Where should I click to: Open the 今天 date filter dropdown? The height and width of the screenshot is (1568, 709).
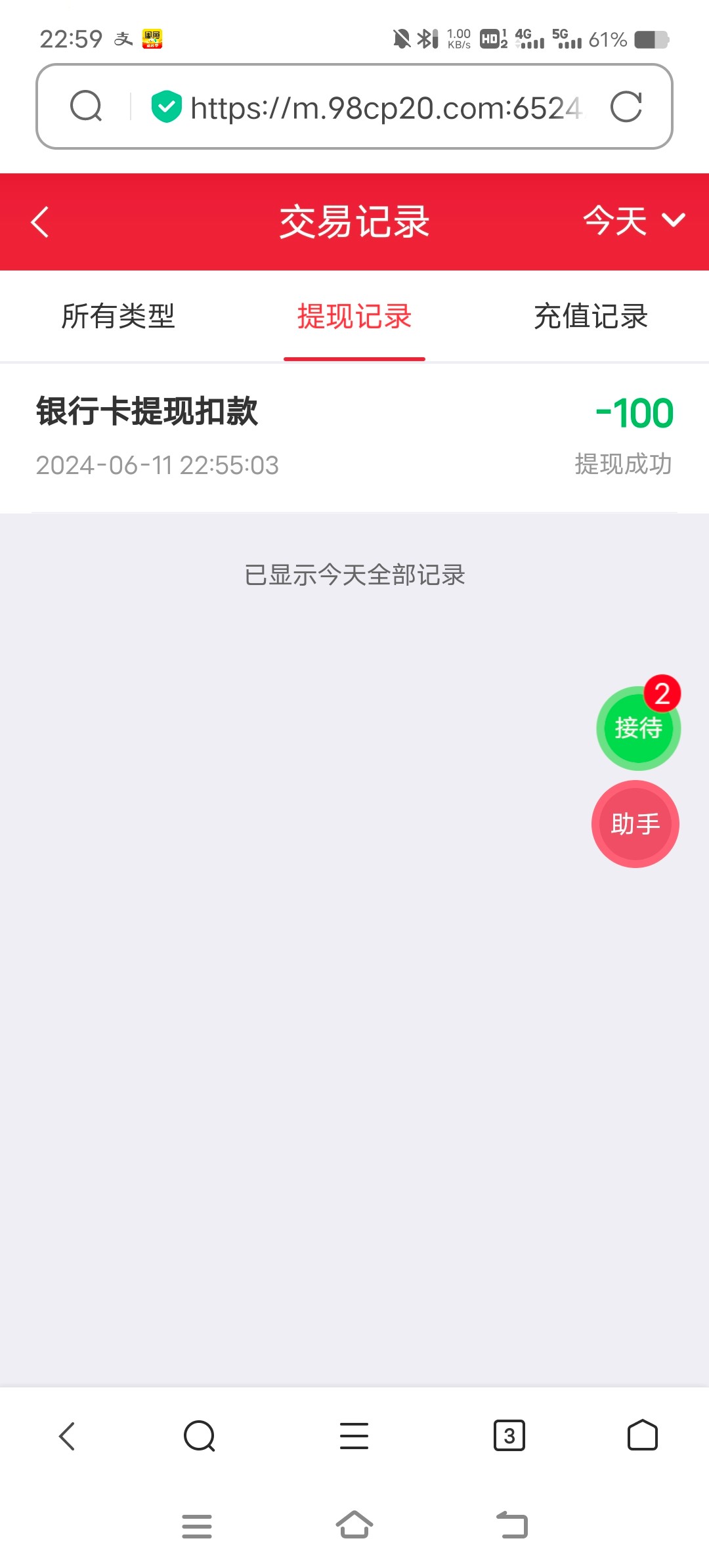(x=633, y=221)
